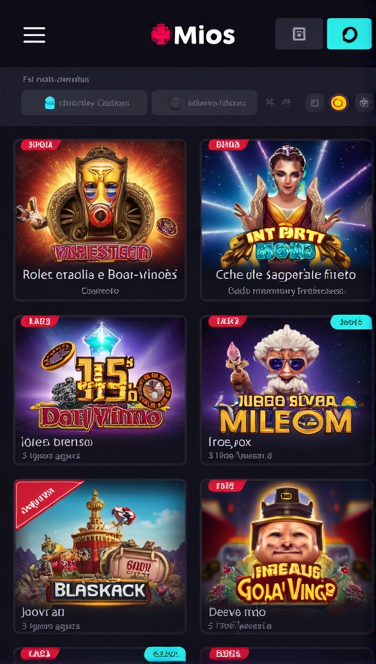Open the golden mask game card

click(x=100, y=220)
